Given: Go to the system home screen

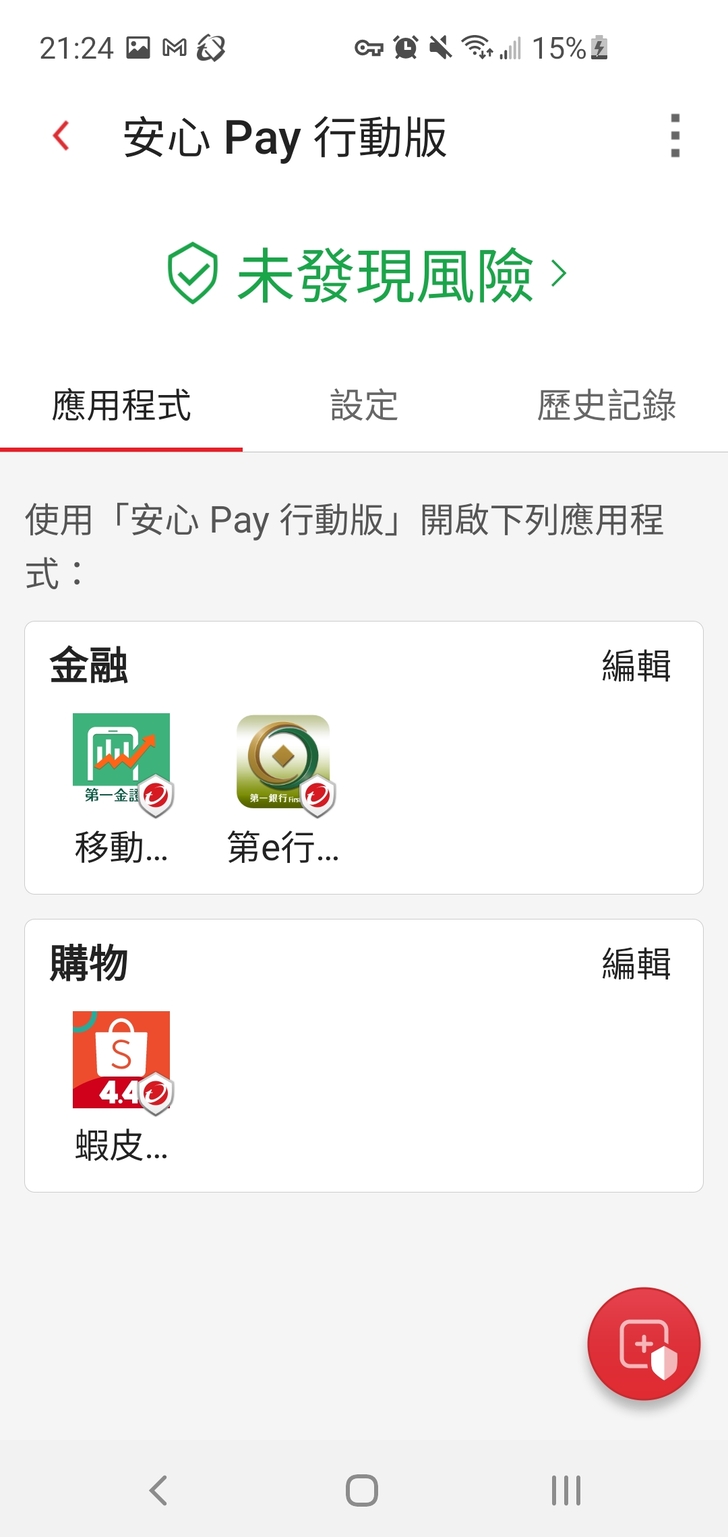Looking at the screenshot, I should pos(362,1490).
